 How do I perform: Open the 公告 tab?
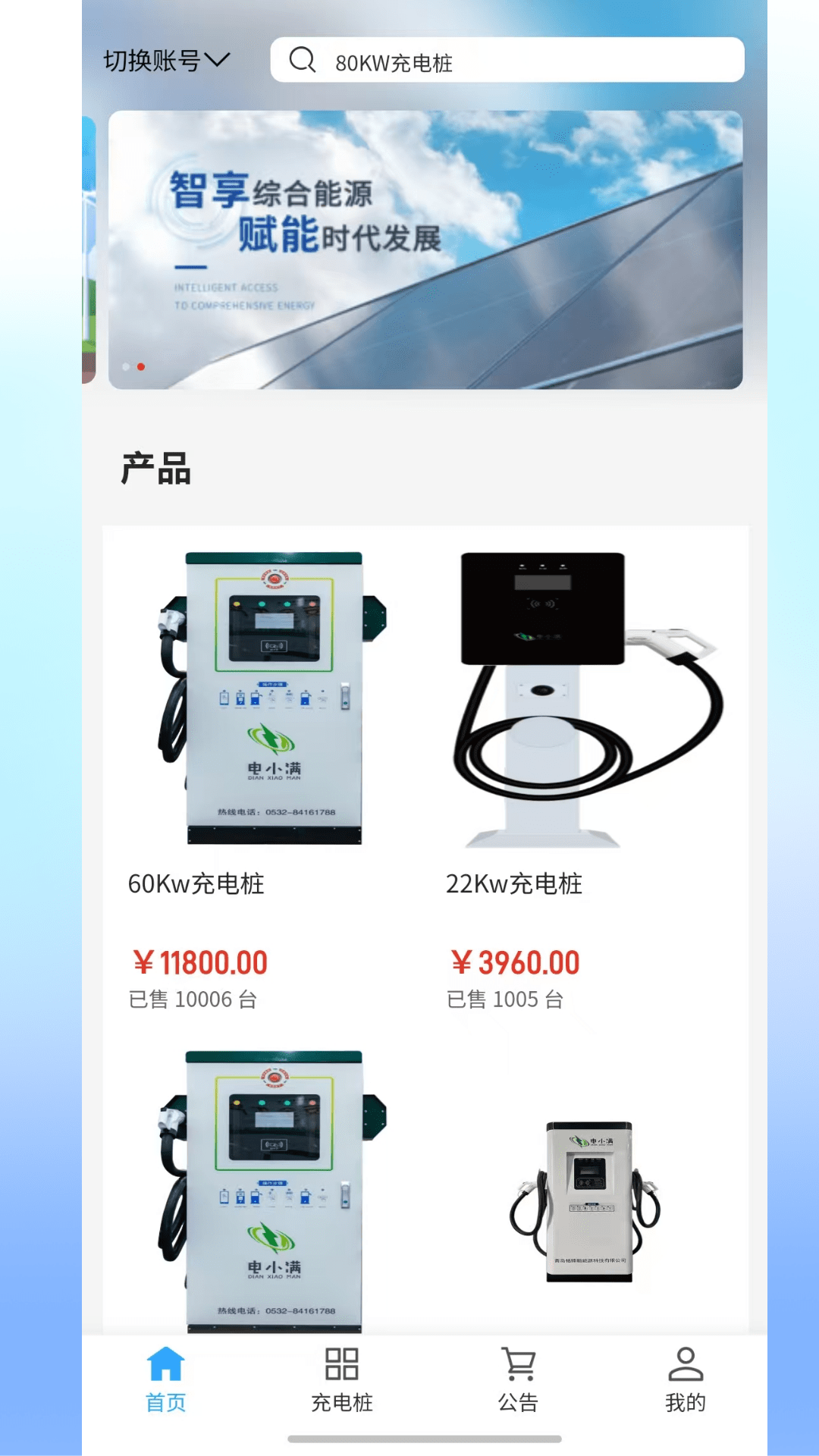point(518,1379)
